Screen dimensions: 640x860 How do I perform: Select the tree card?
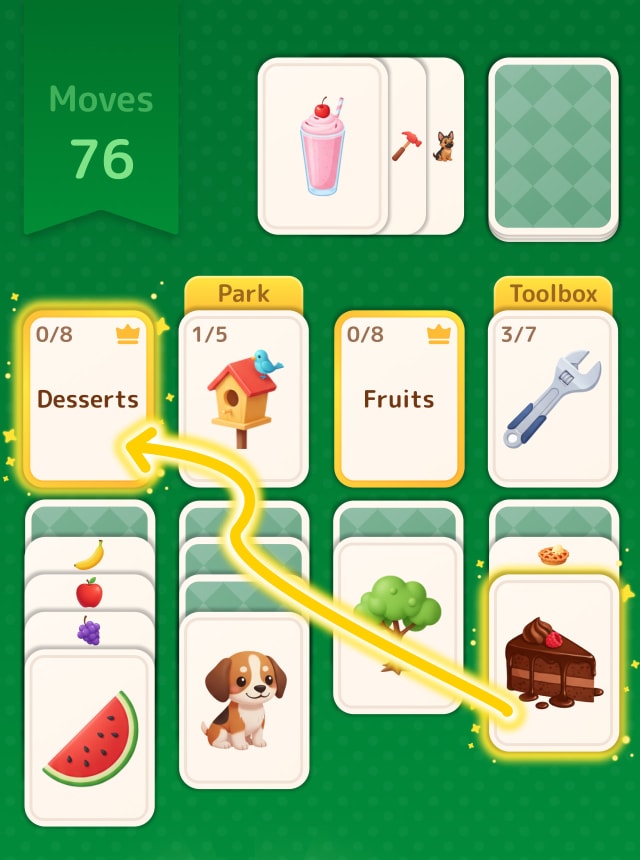[399, 625]
